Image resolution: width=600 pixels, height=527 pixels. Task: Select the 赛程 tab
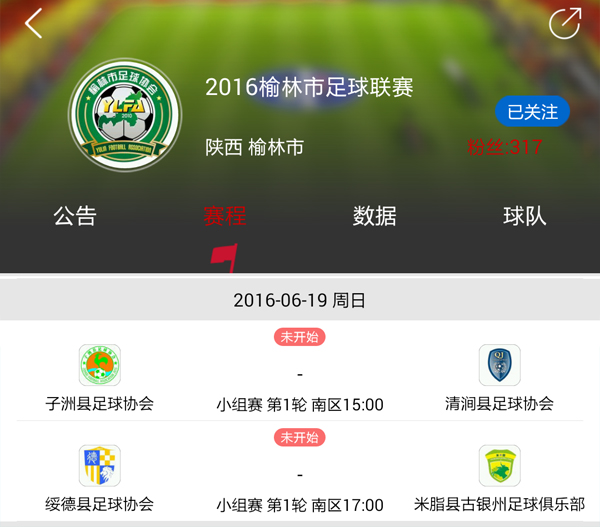coord(225,215)
